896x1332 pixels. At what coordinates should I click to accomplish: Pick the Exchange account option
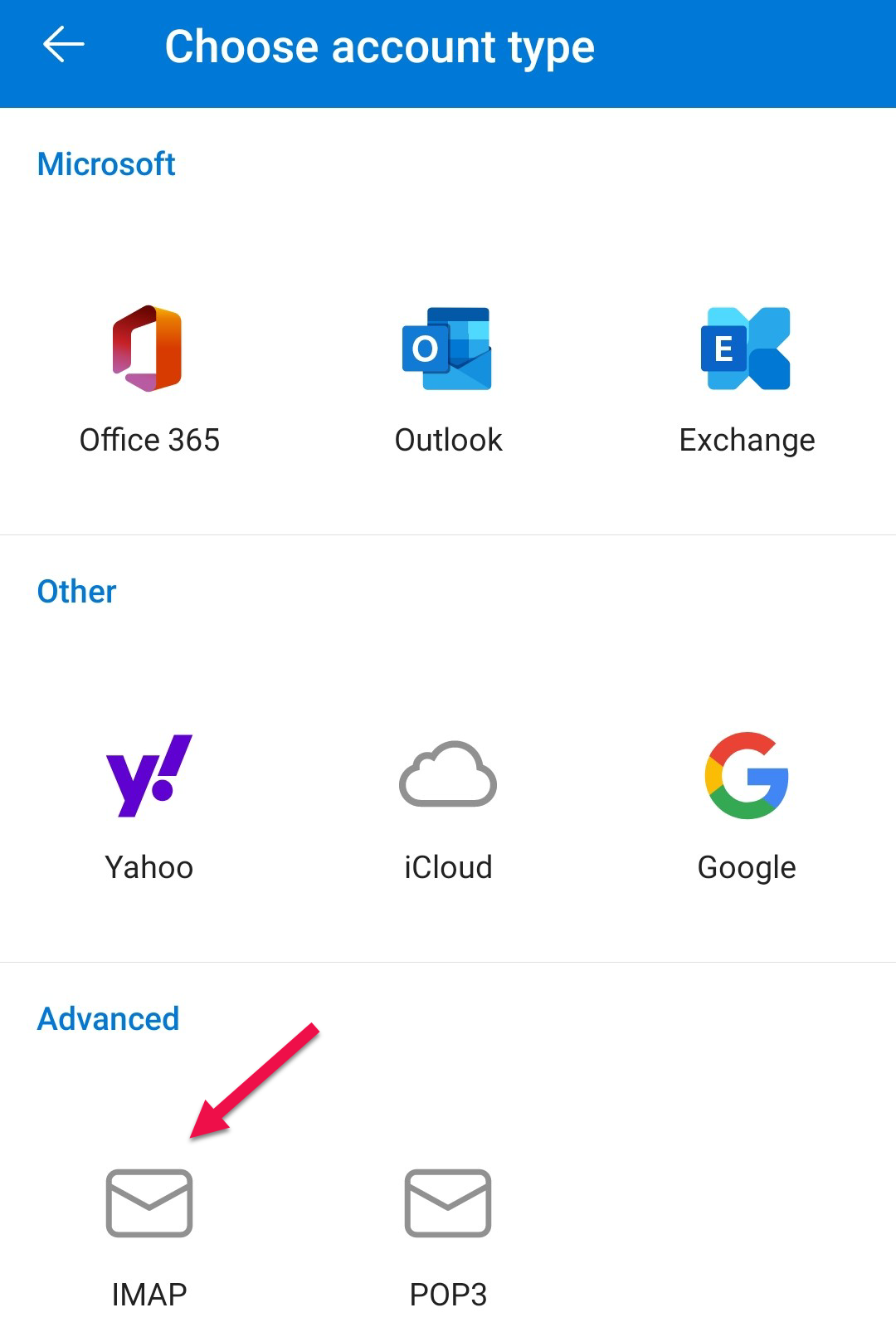747,378
